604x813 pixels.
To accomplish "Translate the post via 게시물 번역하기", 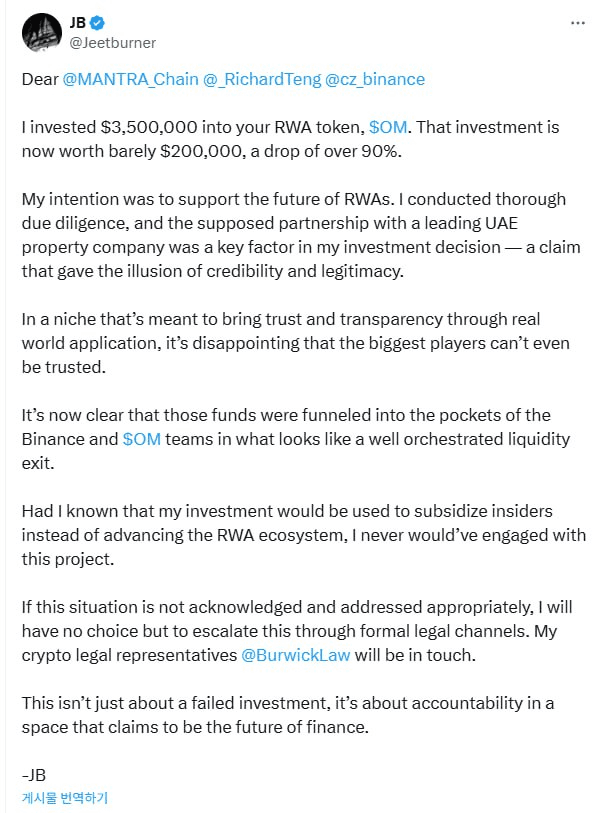I will (x=65, y=798).
